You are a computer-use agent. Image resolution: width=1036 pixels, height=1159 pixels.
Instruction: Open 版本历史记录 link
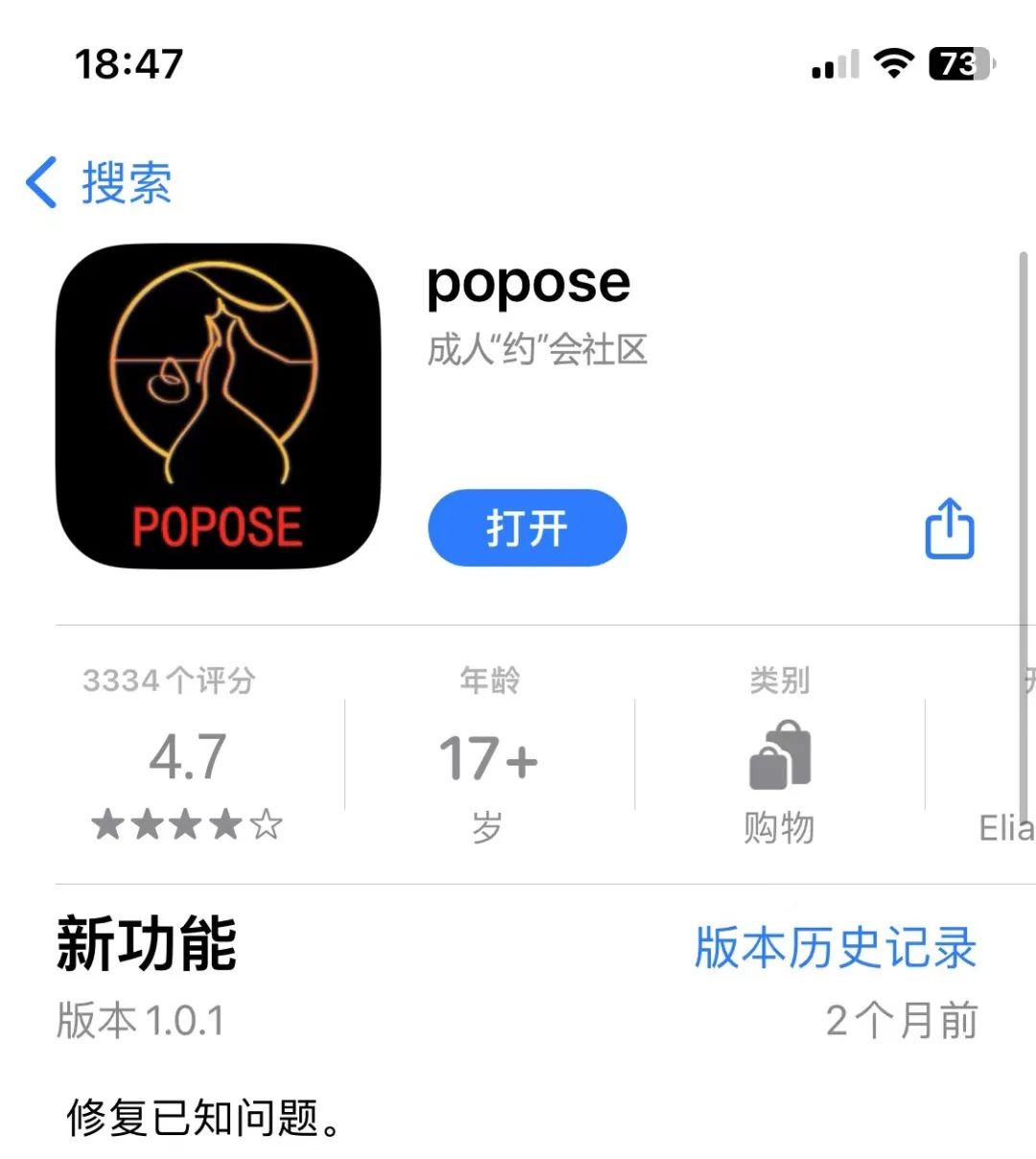[835, 948]
